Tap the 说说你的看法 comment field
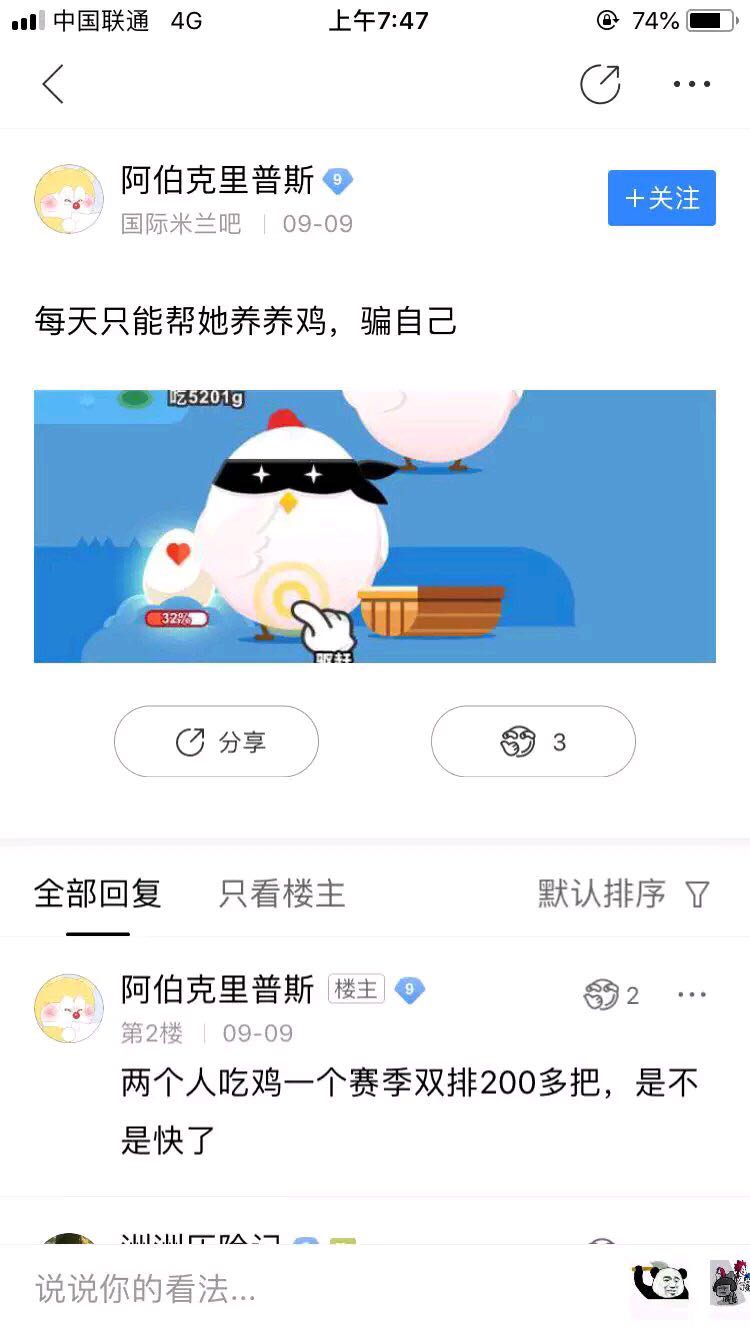750x1334 pixels. (x=300, y=1289)
